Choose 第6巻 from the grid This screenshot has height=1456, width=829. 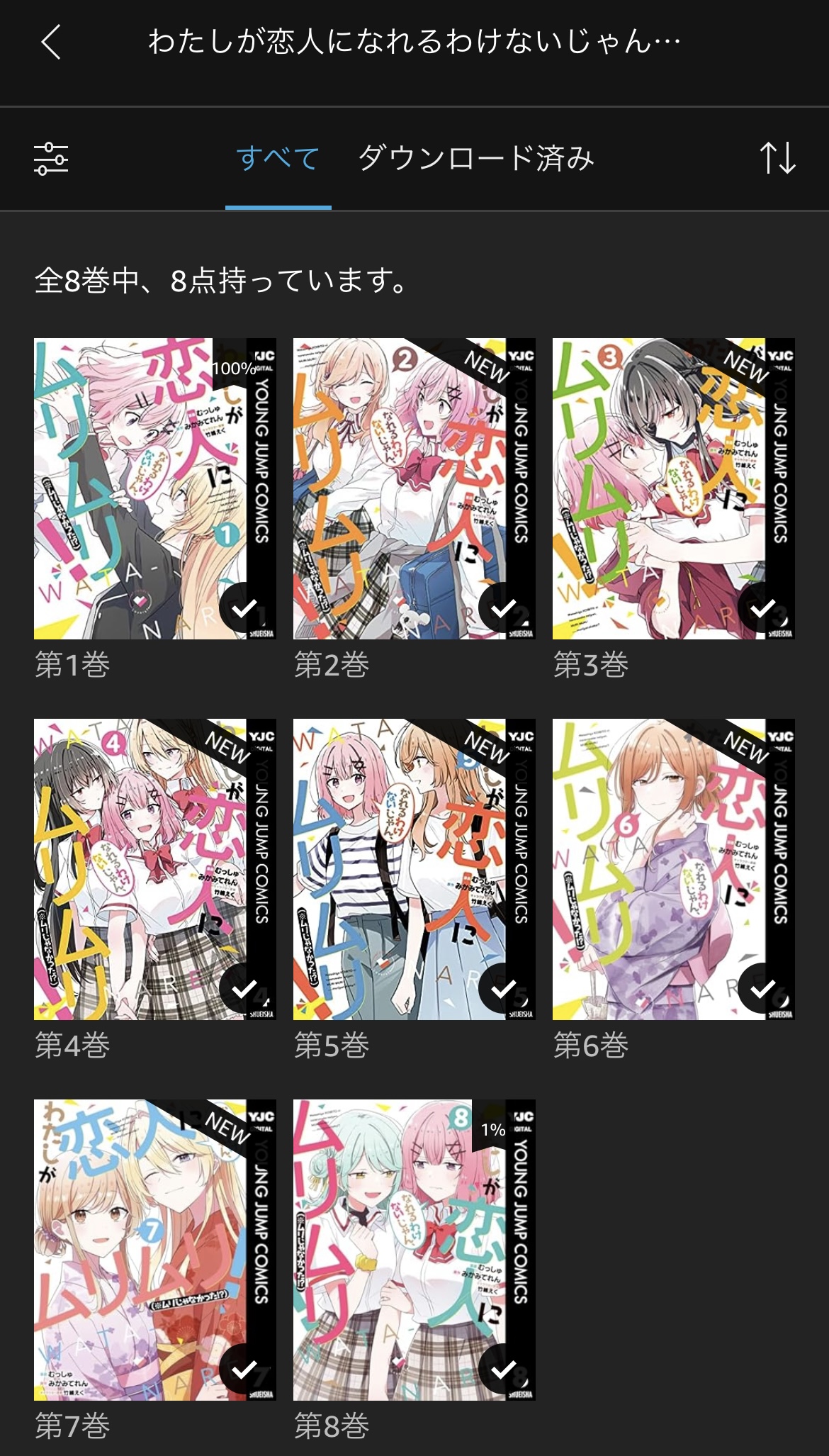673,869
